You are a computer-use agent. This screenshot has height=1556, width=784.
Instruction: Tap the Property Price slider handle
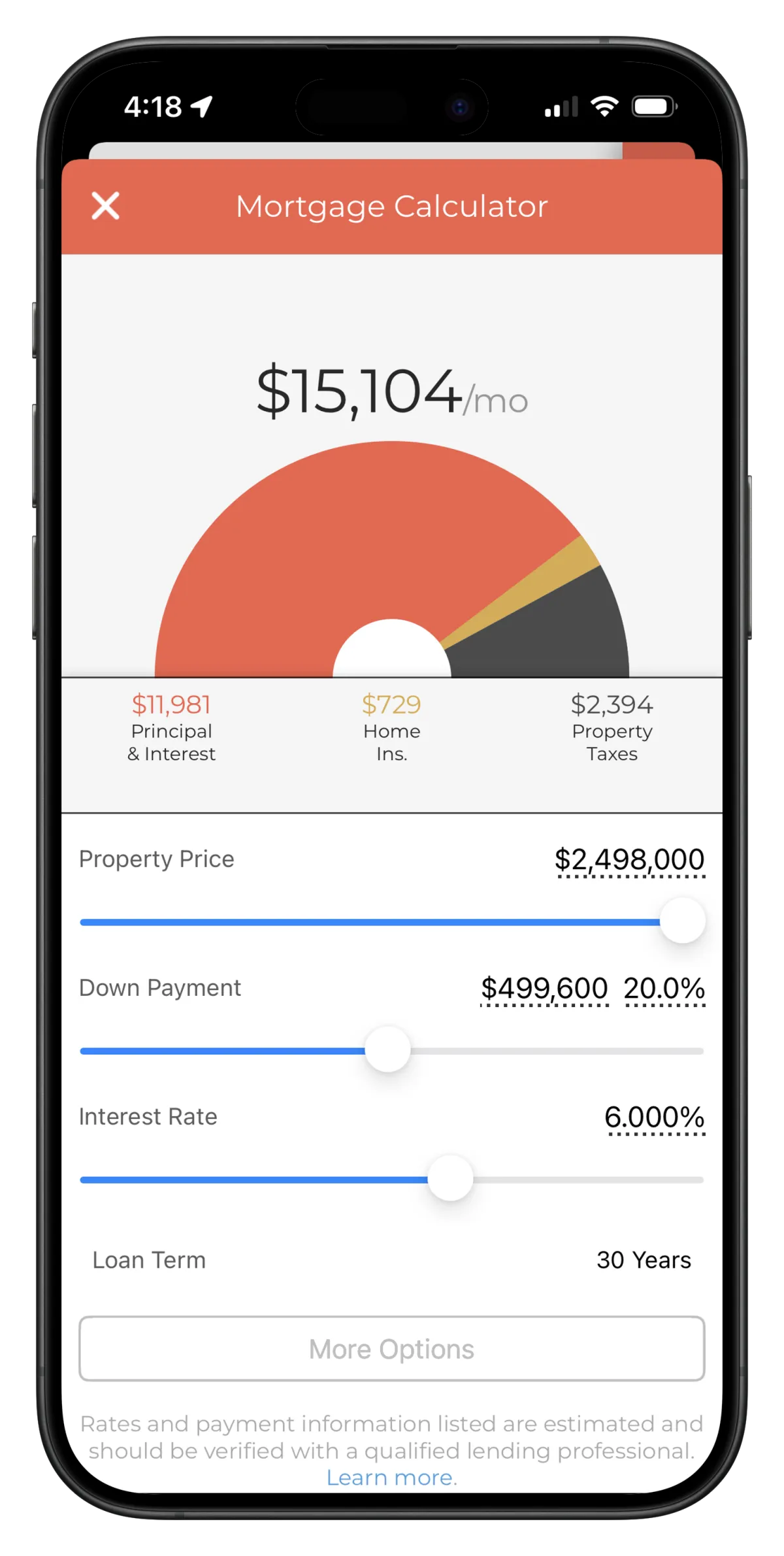tap(682, 921)
